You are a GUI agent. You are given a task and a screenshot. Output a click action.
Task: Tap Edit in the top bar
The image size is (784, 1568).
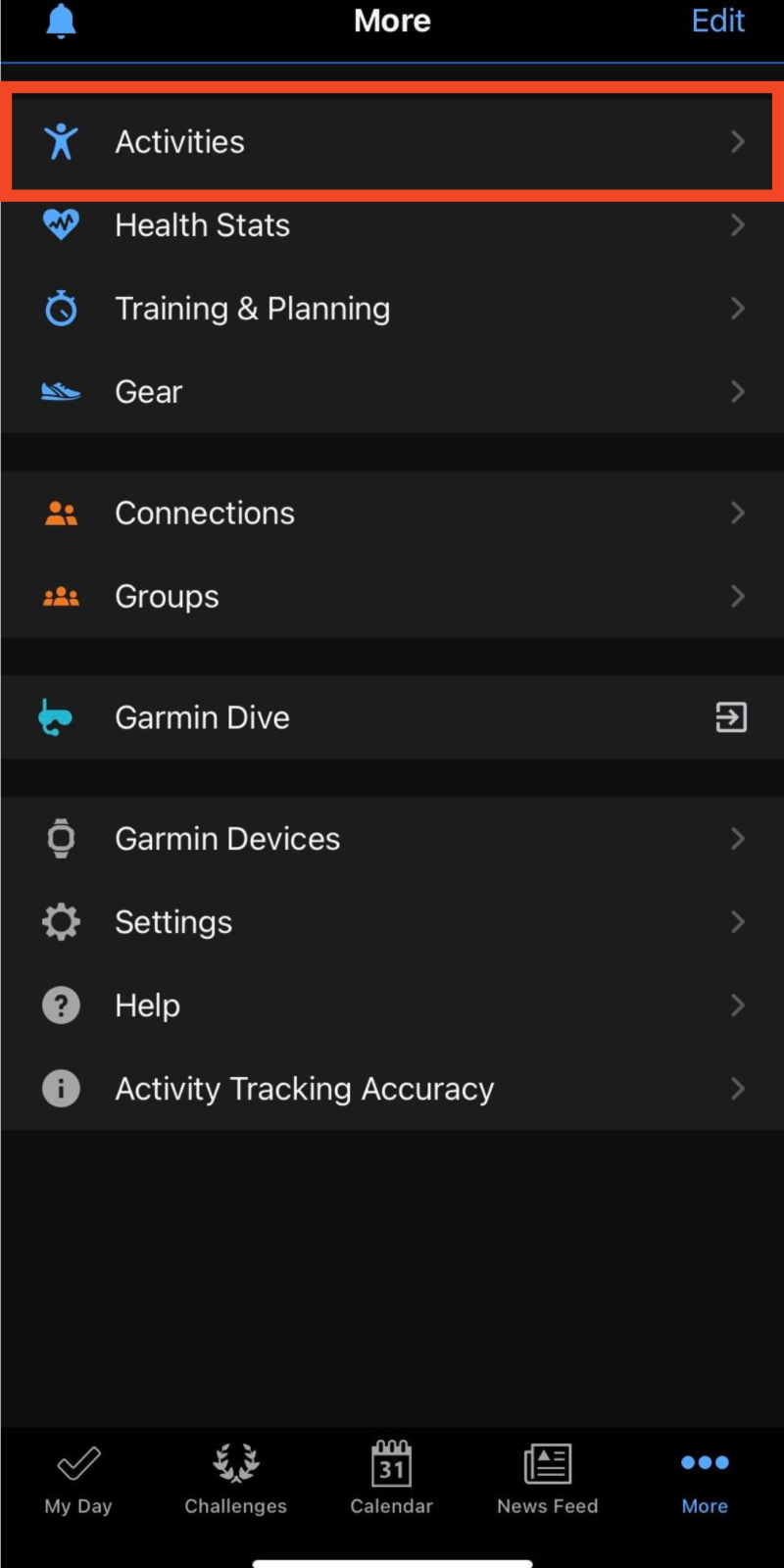tap(717, 21)
